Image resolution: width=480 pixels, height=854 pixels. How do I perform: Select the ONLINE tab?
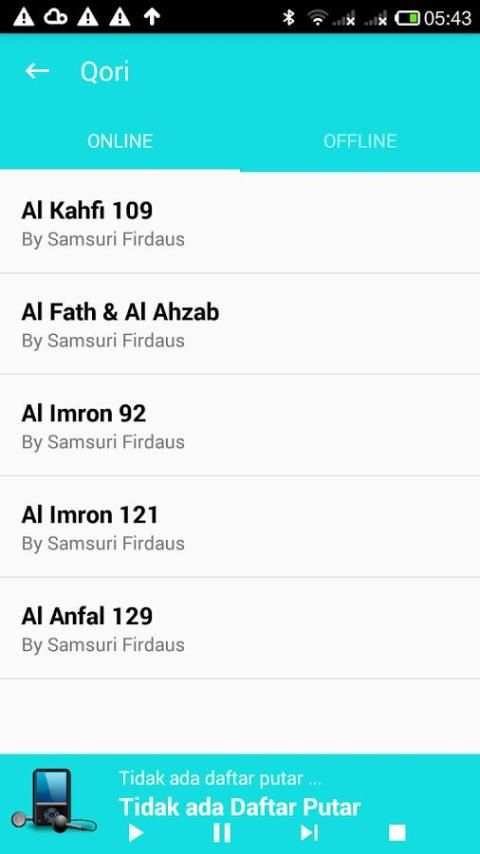point(120,141)
